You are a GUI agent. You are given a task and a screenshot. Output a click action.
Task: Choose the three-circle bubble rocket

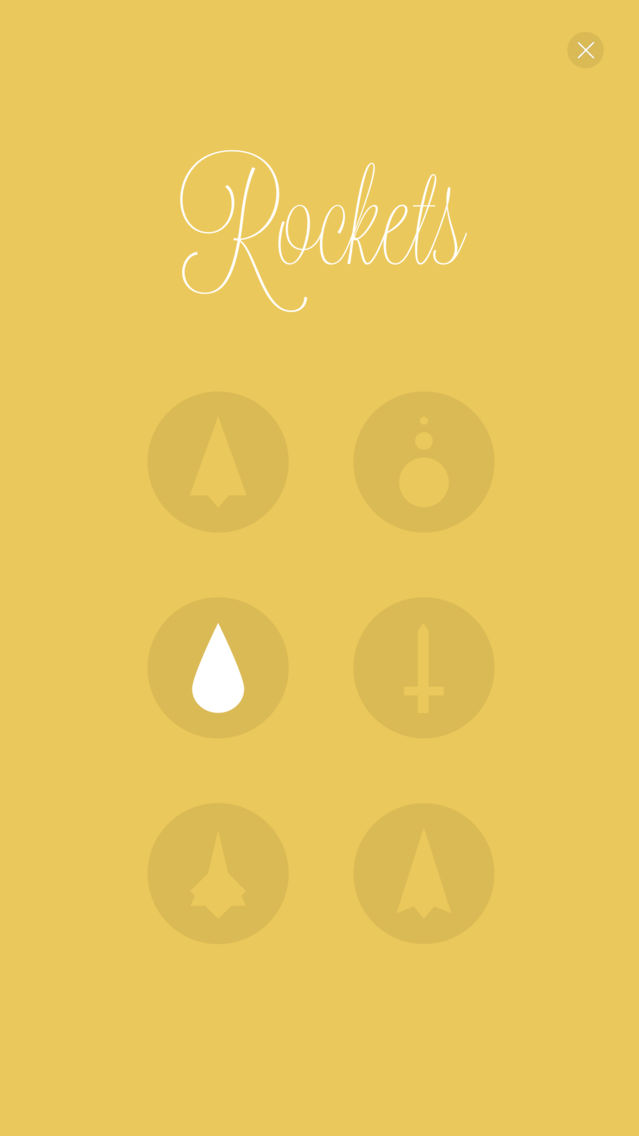pos(424,462)
